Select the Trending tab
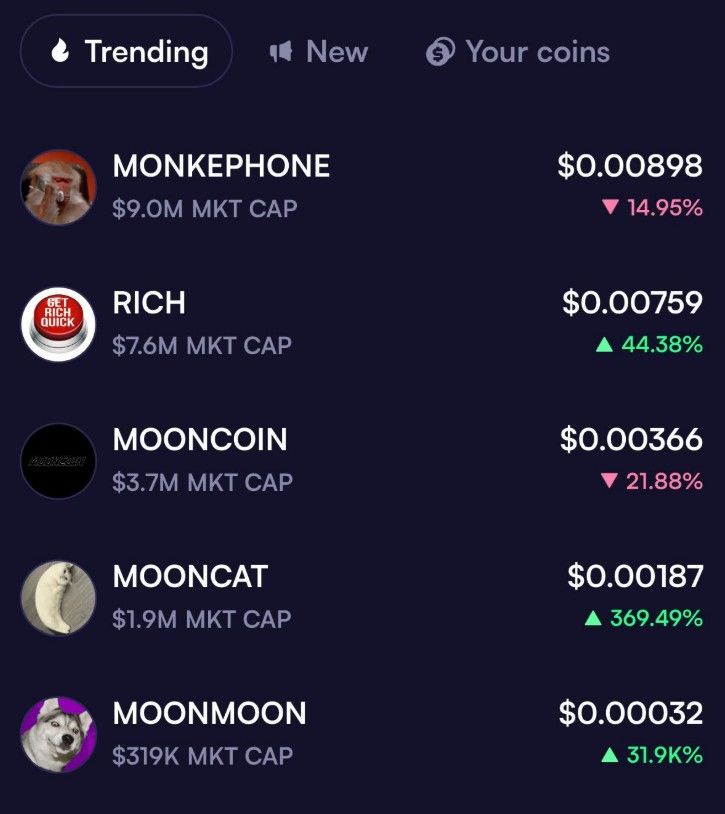This screenshot has width=725, height=814. pyautogui.click(x=127, y=52)
